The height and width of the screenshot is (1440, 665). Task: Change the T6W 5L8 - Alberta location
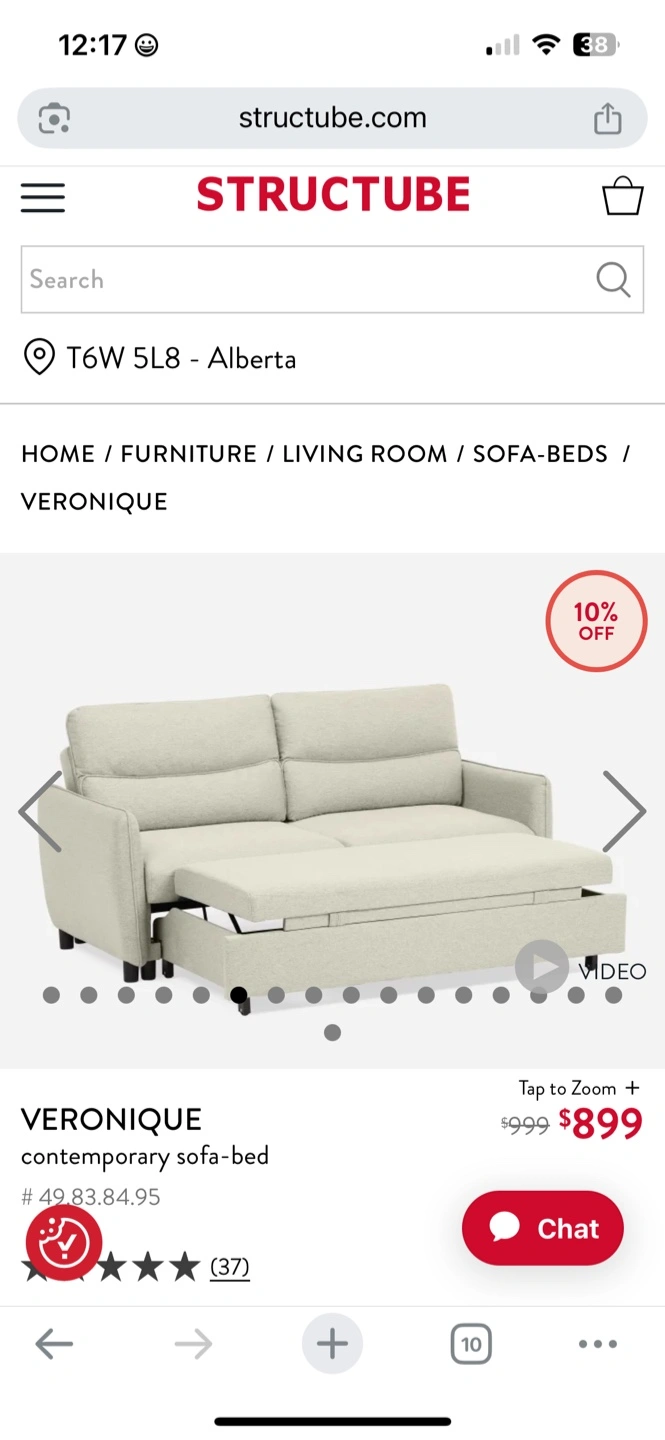160,358
